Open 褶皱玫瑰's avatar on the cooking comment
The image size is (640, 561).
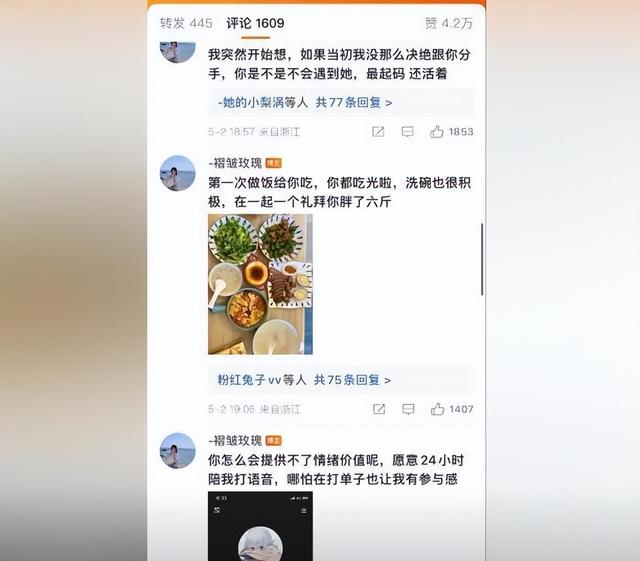pyautogui.click(x=178, y=173)
